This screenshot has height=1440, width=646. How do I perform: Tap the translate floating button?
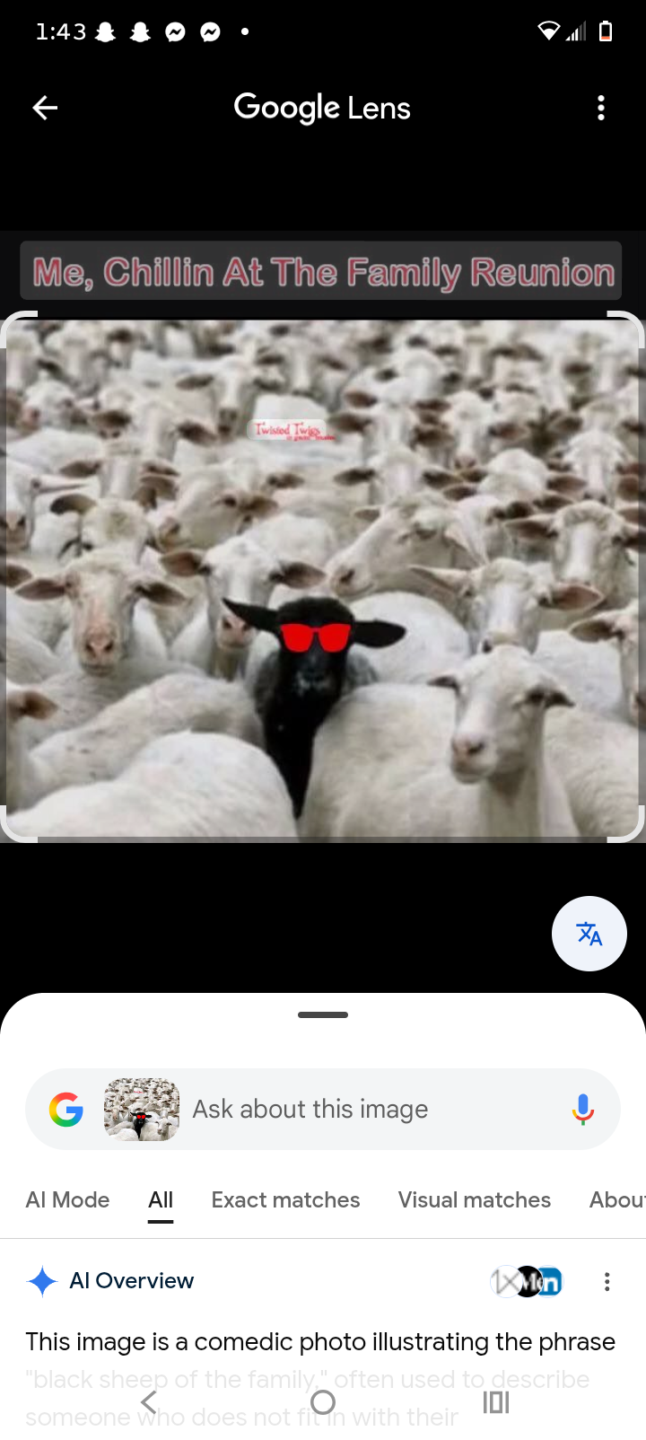coord(589,934)
